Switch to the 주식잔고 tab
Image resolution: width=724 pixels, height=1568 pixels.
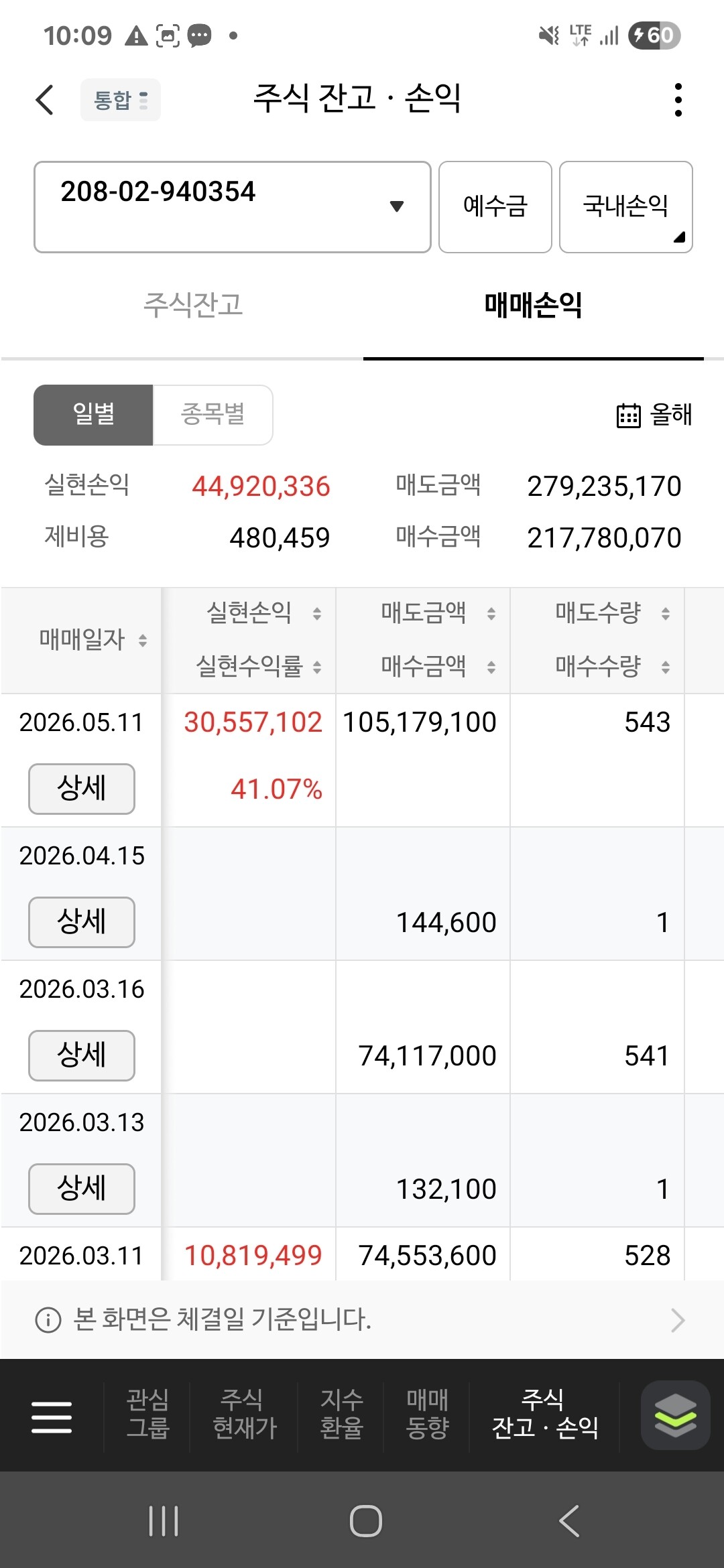point(193,305)
